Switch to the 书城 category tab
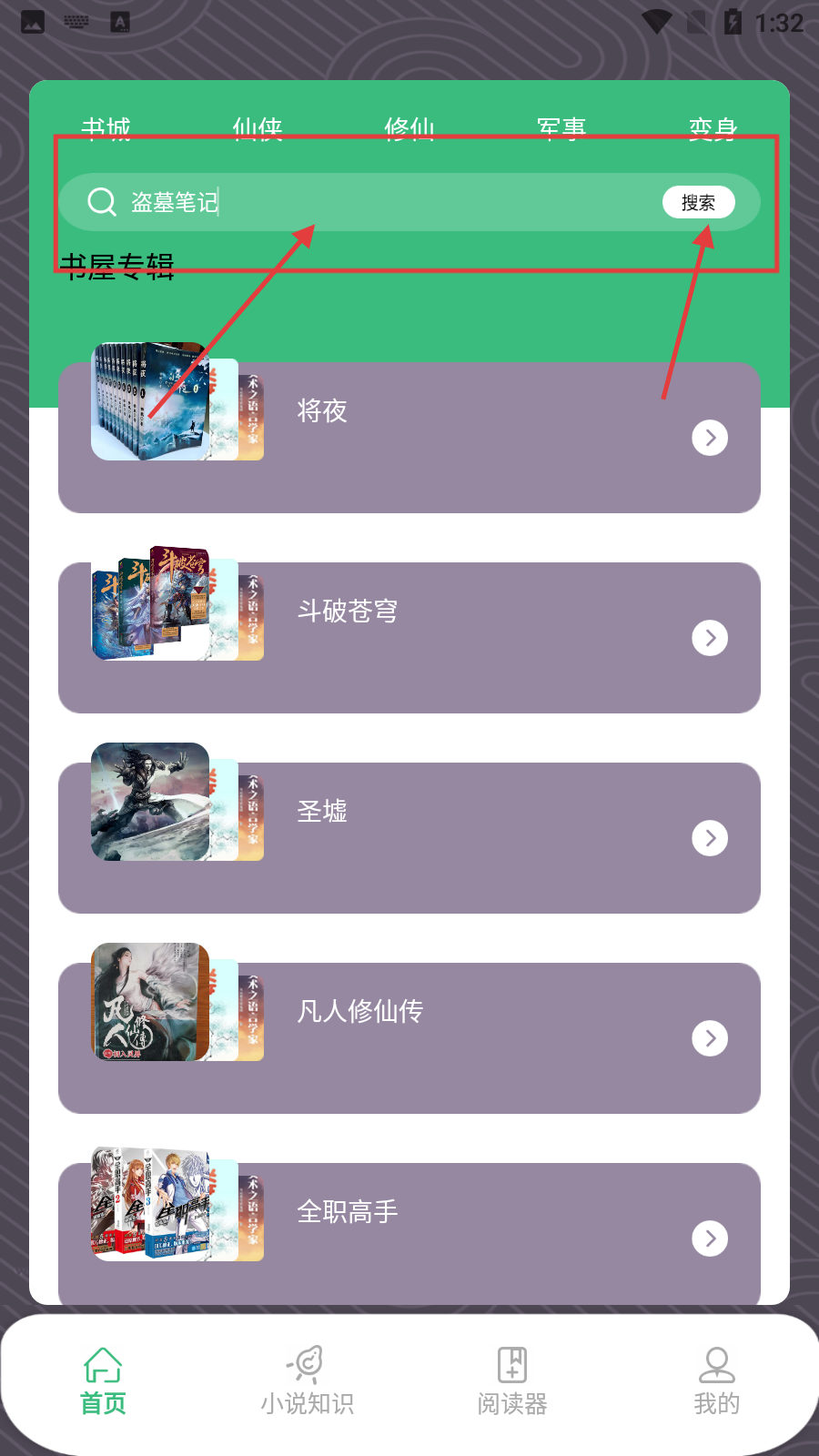Screen dimensions: 819x1456 106,127
